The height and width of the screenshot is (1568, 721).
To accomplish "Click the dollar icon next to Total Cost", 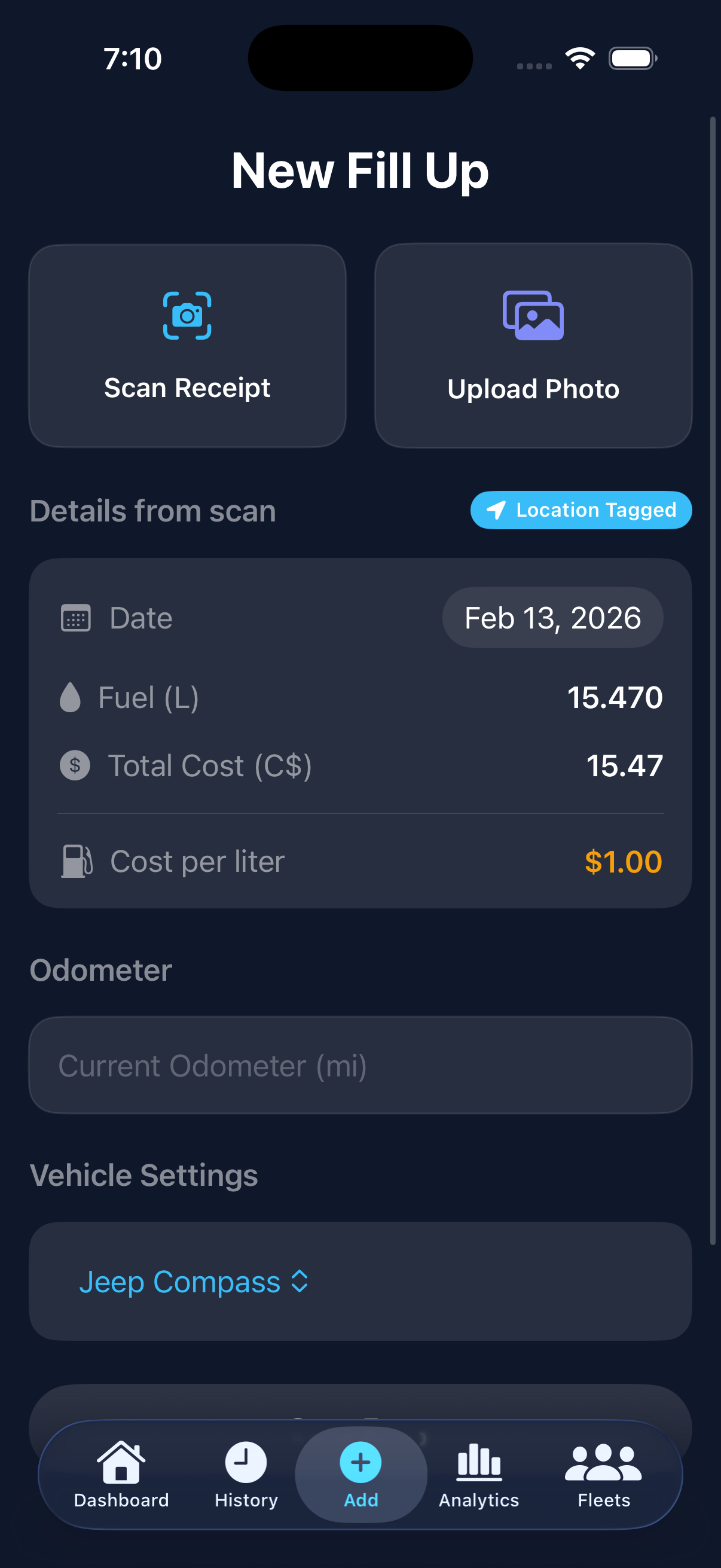I will (74, 765).
